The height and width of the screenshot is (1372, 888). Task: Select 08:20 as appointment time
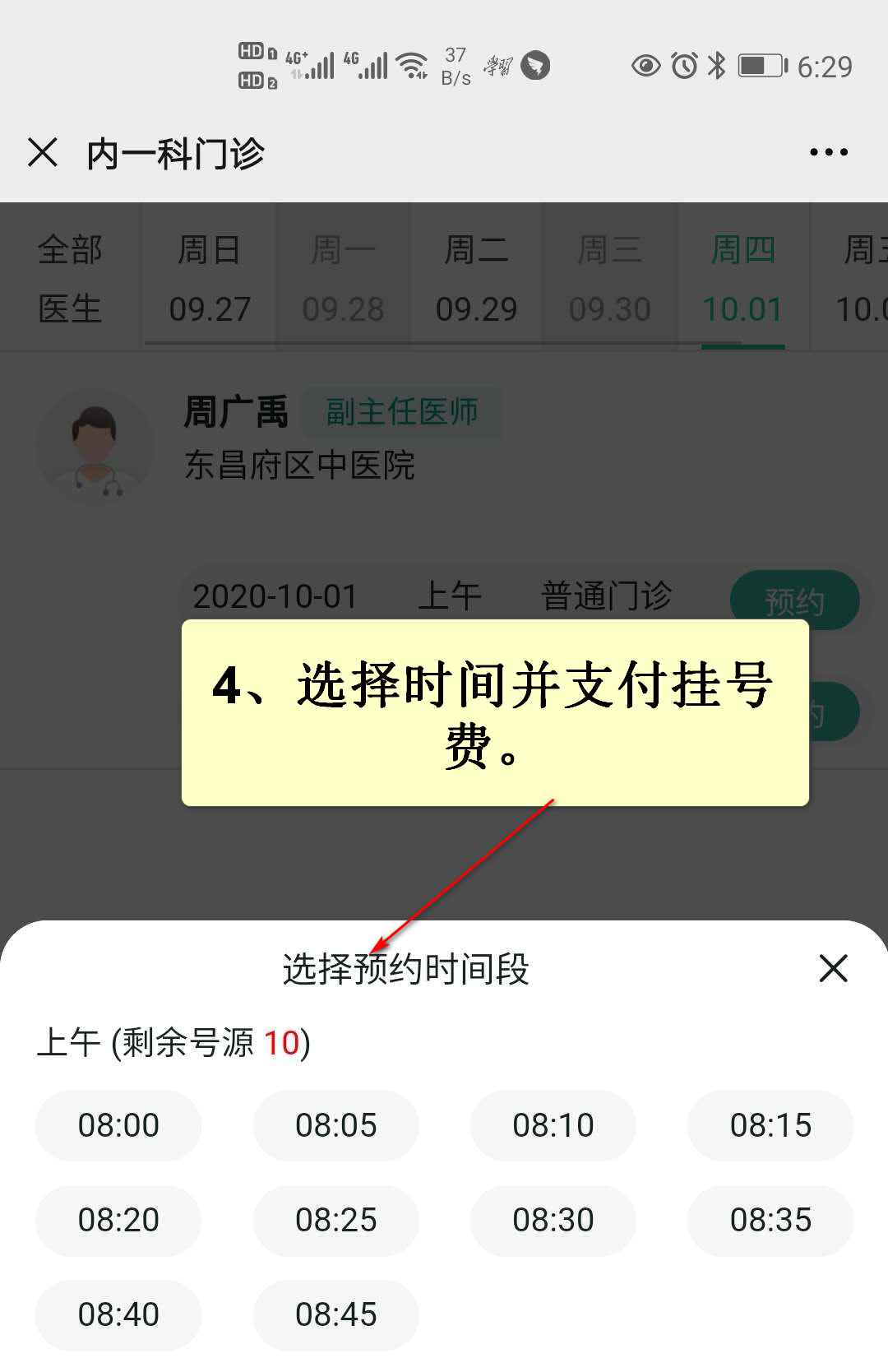[118, 1220]
